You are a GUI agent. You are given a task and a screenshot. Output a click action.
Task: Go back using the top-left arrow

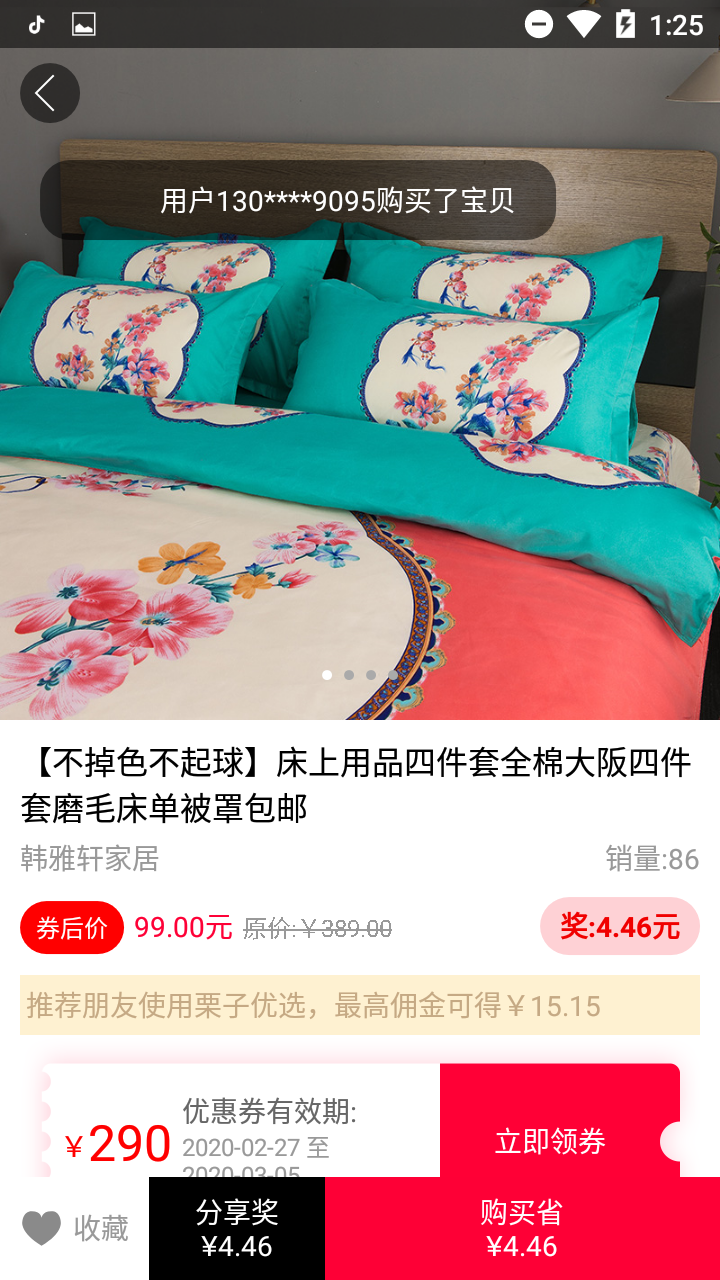(49, 93)
